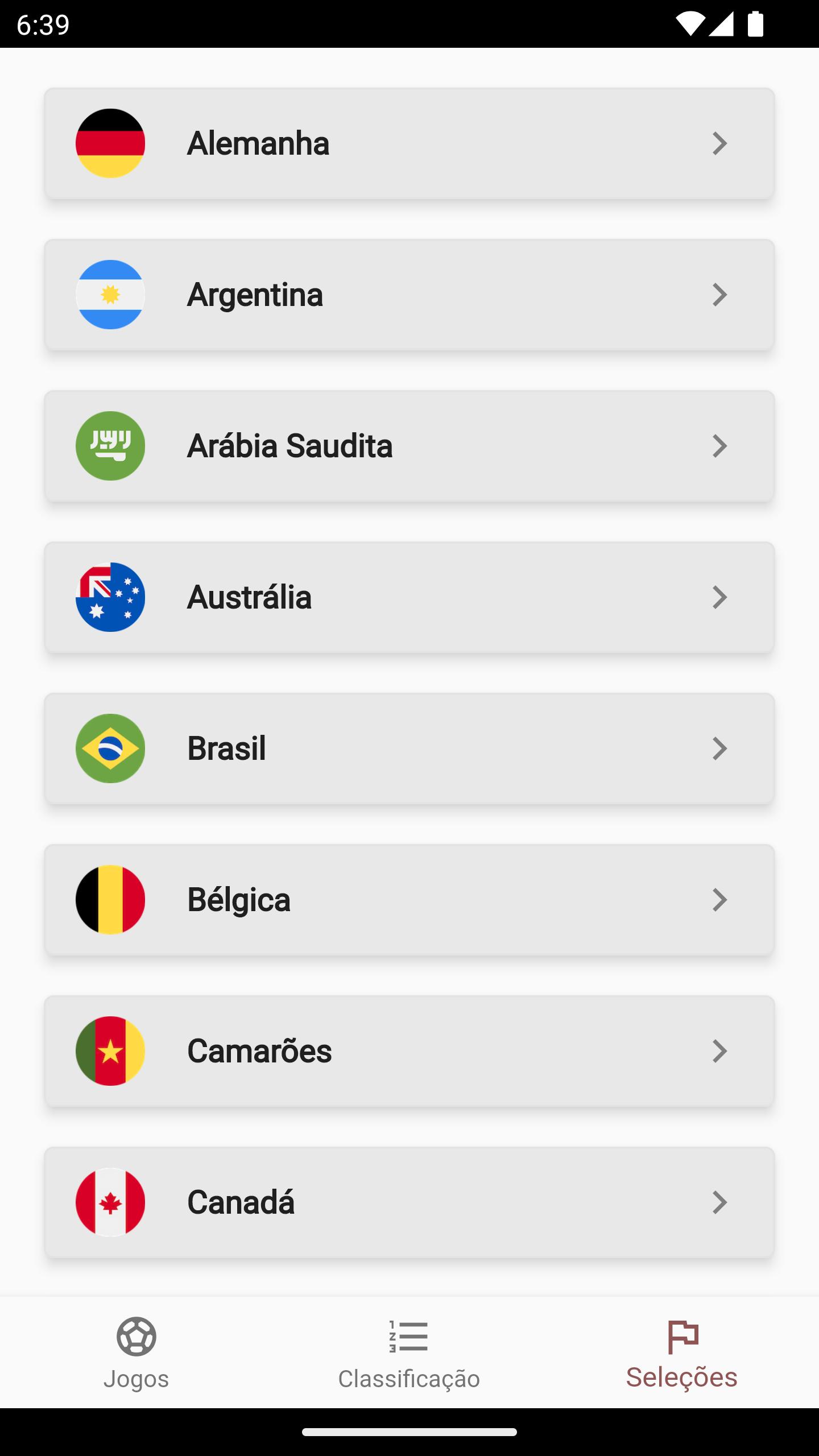Select Argentina from the list
The height and width of the screenshot is (1456, 819).
tap(409, 295)
